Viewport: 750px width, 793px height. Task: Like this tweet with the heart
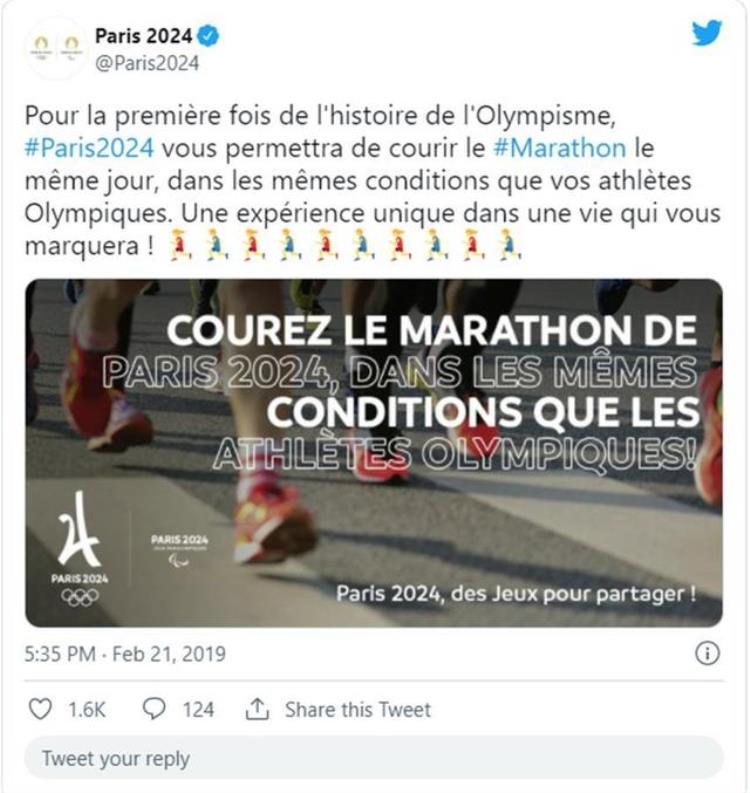pyautogui.click(x=40, y=709)
